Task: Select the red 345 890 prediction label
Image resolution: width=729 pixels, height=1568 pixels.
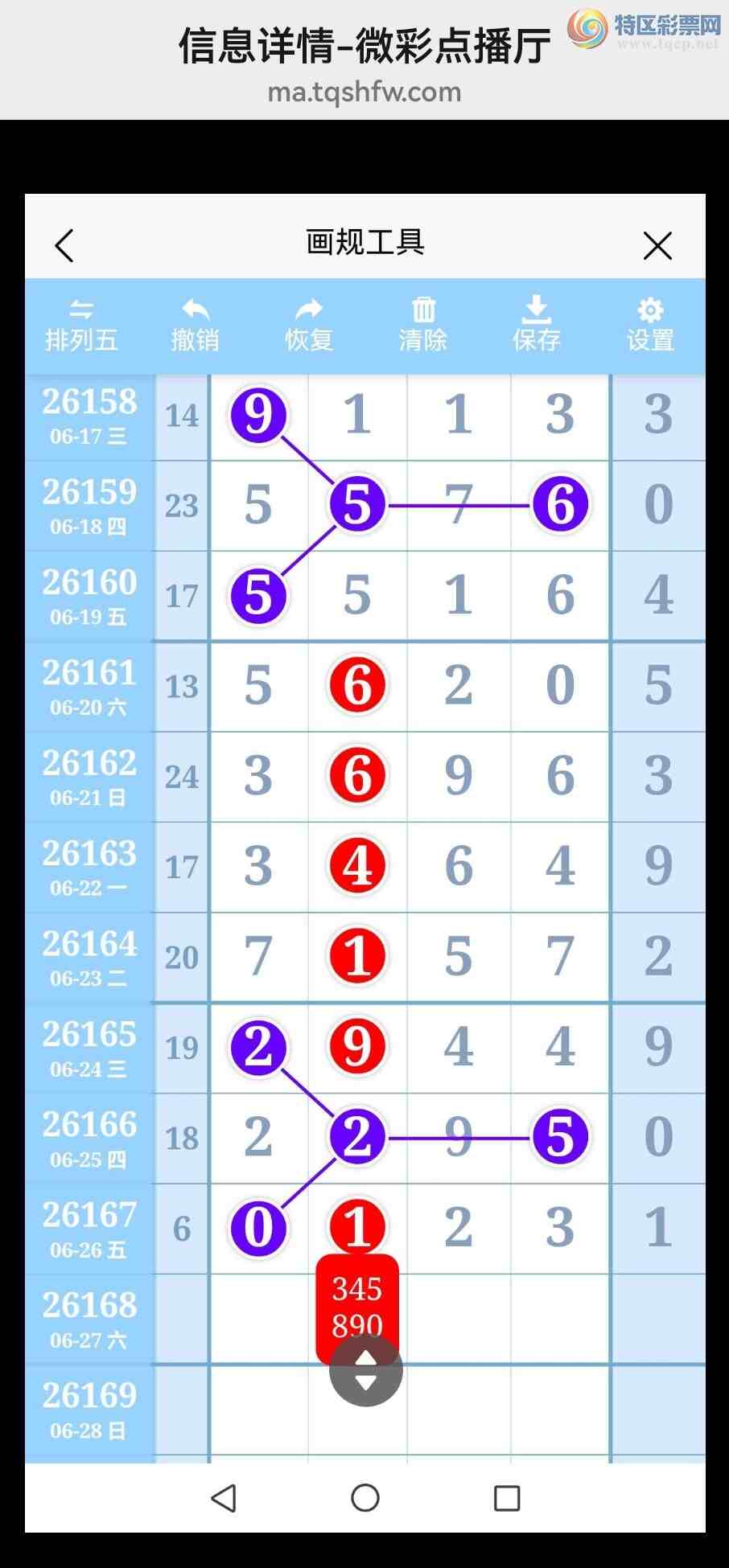Action: (357, 1304)
